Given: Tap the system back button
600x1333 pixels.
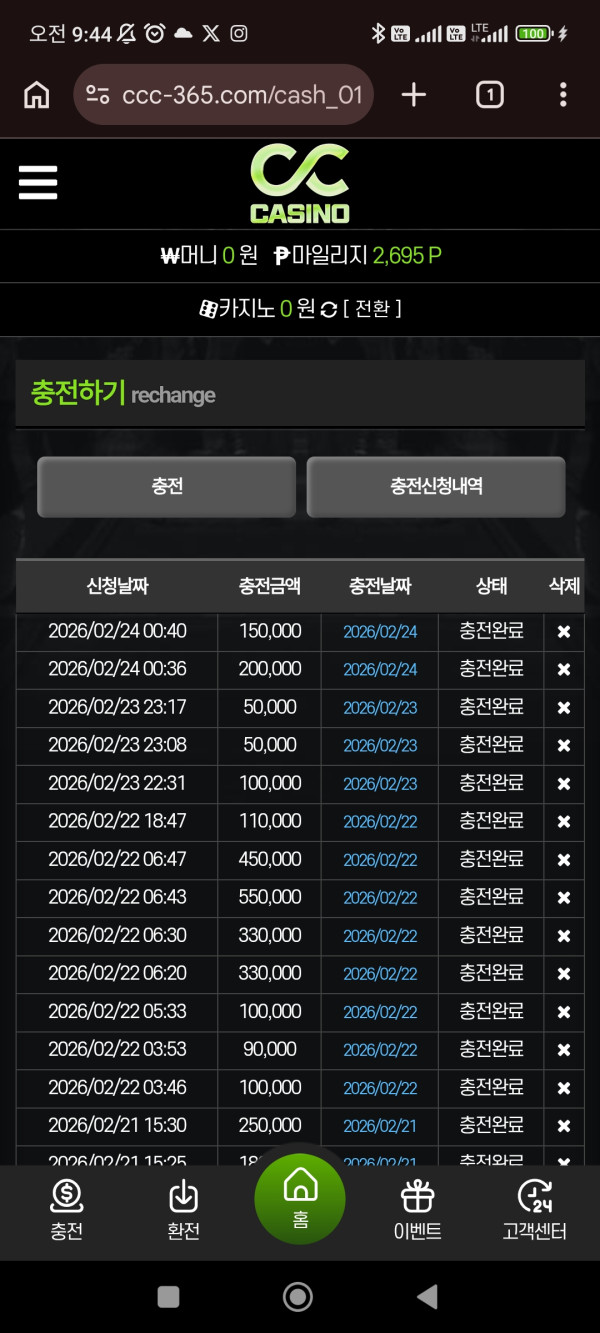Looking at the screenshot, I should 428,1297.
